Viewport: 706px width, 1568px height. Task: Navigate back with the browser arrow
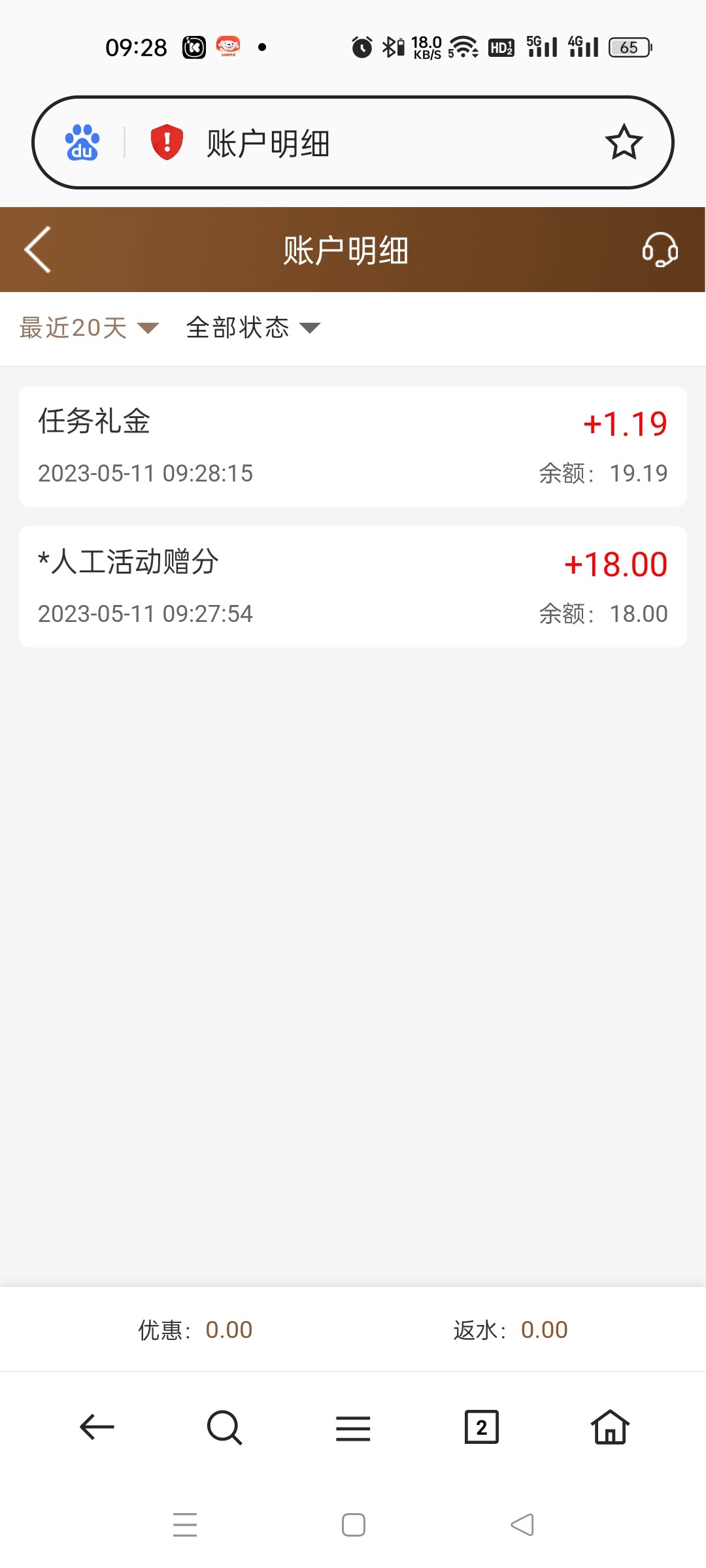(x=97, y=1427)
